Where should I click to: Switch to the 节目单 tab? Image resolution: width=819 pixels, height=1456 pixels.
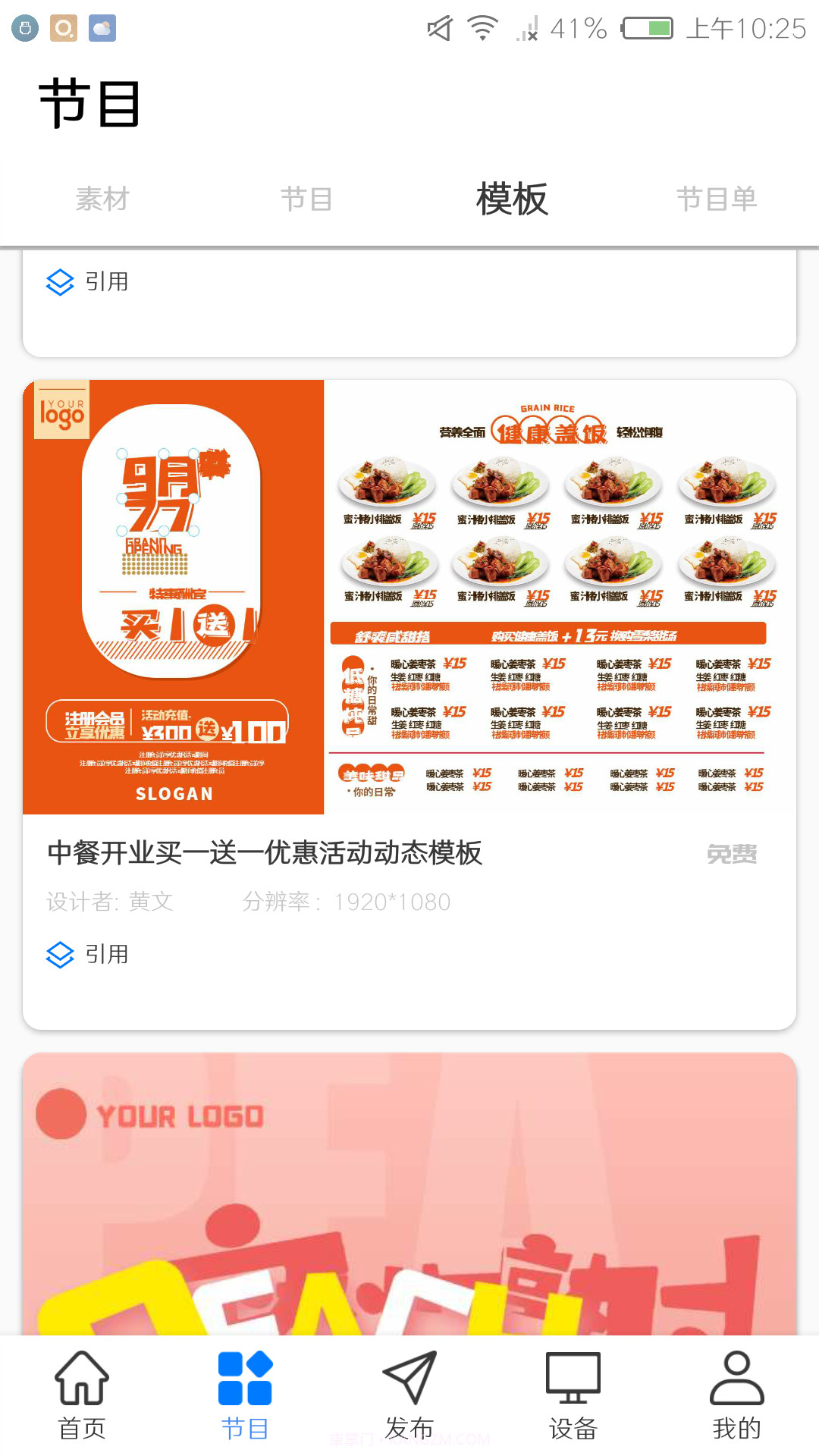point(716,199)
